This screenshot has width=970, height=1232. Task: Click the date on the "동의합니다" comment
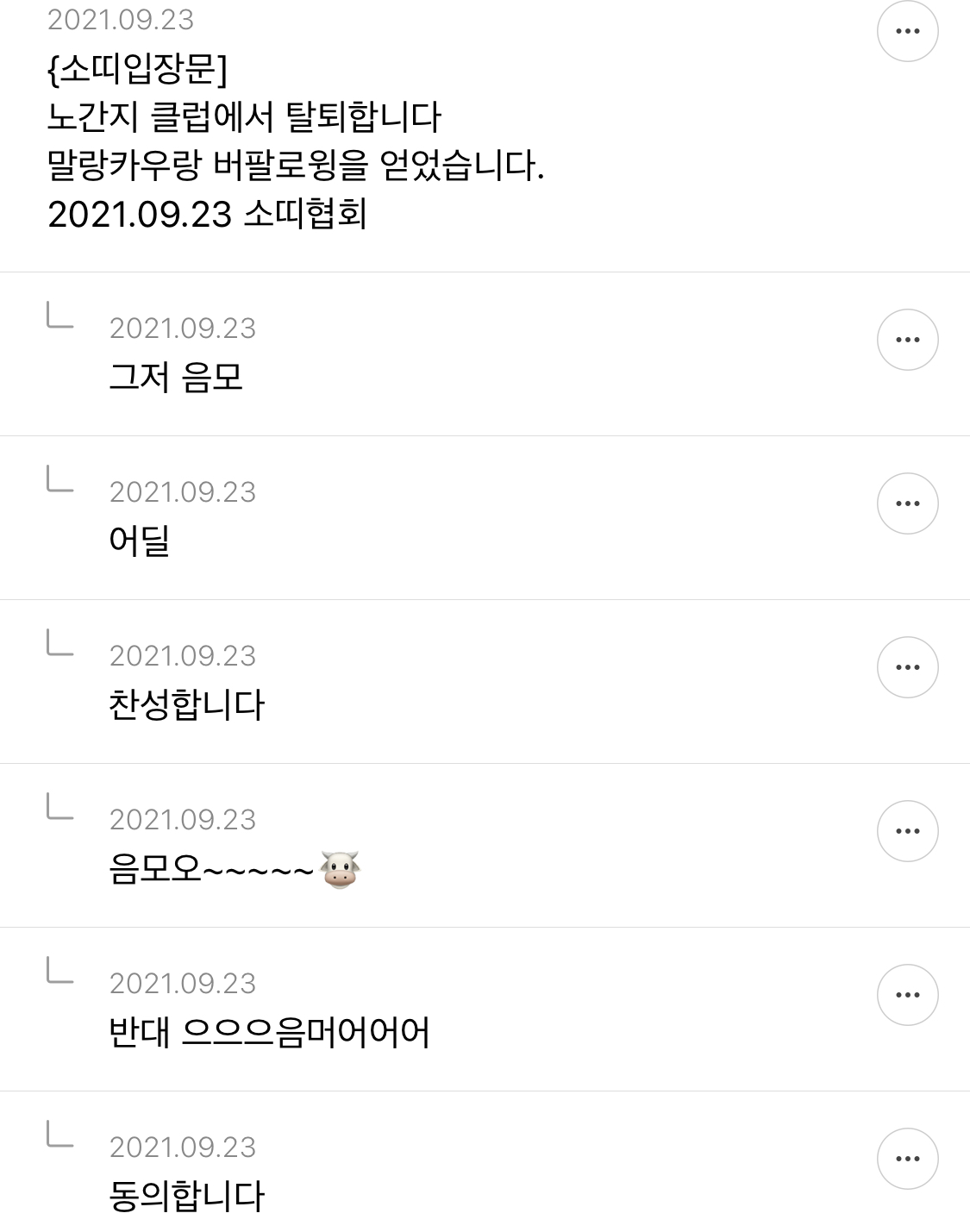point(185,1147)
